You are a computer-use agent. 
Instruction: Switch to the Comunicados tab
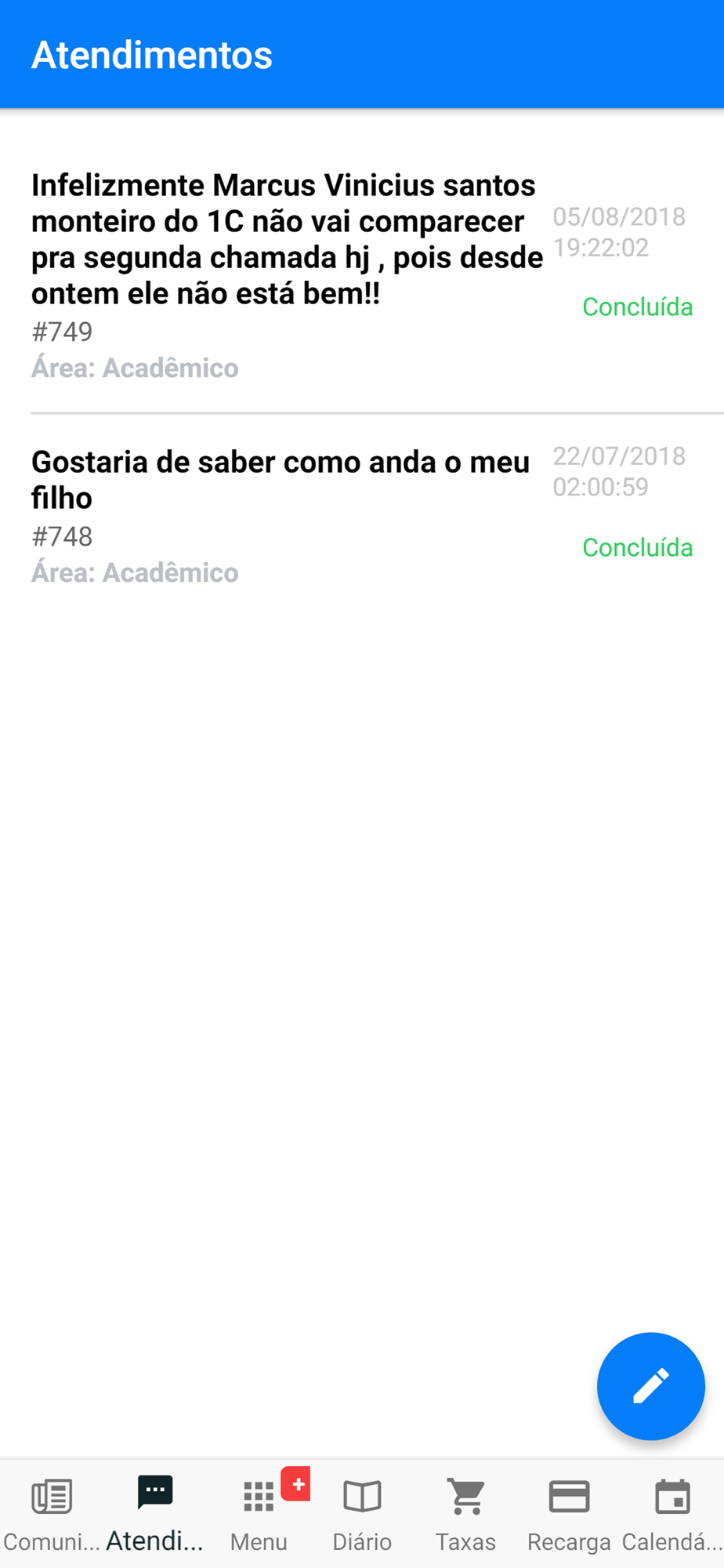pyautogui.click(x=52, y=1513)
